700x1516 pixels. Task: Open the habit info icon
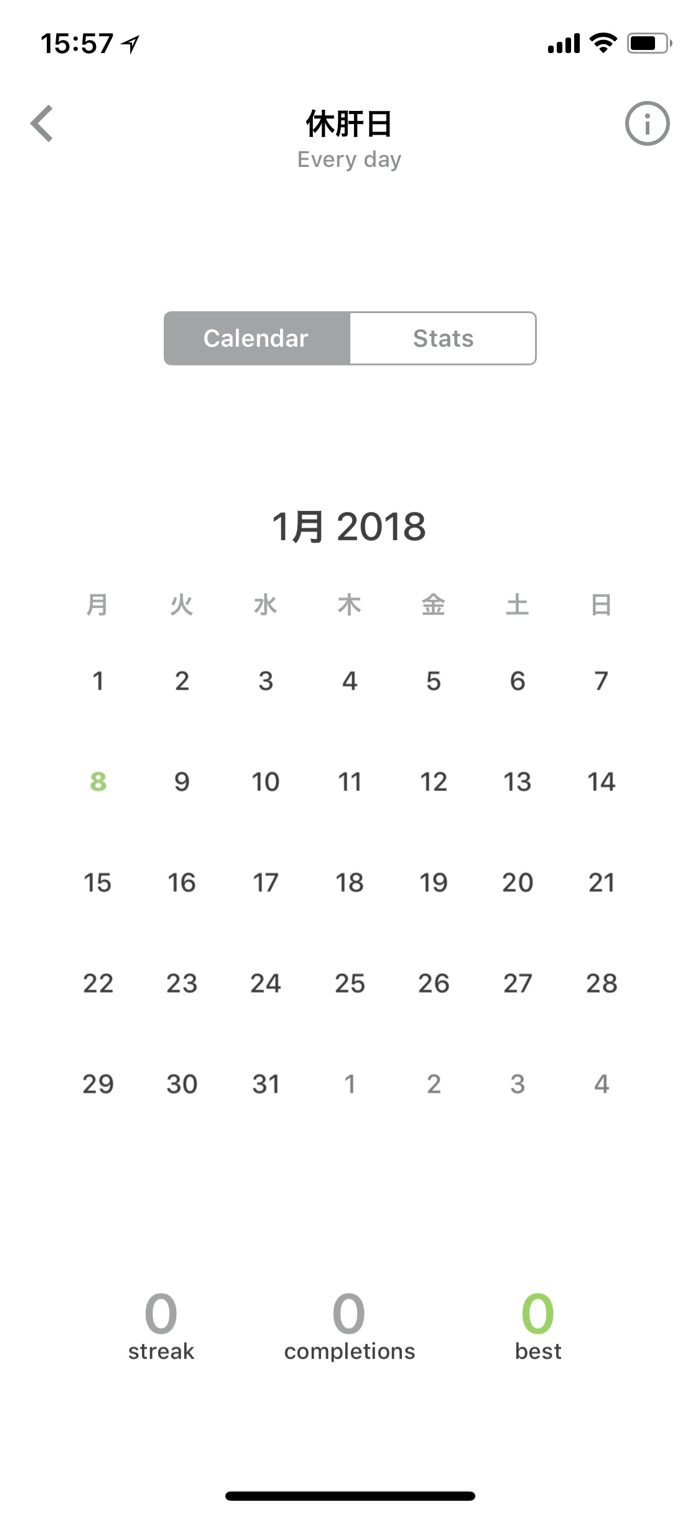[647, 124]
